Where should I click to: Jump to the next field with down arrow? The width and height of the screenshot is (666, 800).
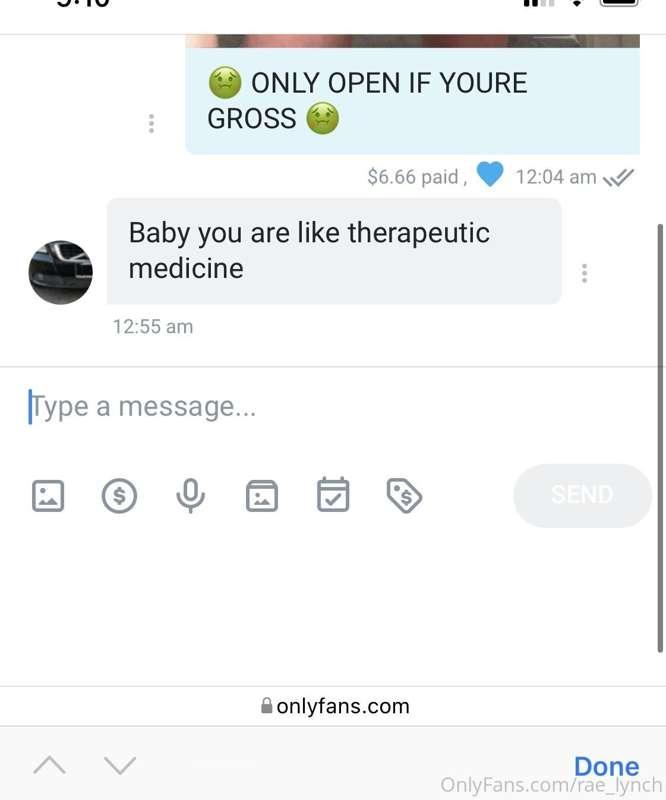[x=120, y=766]
